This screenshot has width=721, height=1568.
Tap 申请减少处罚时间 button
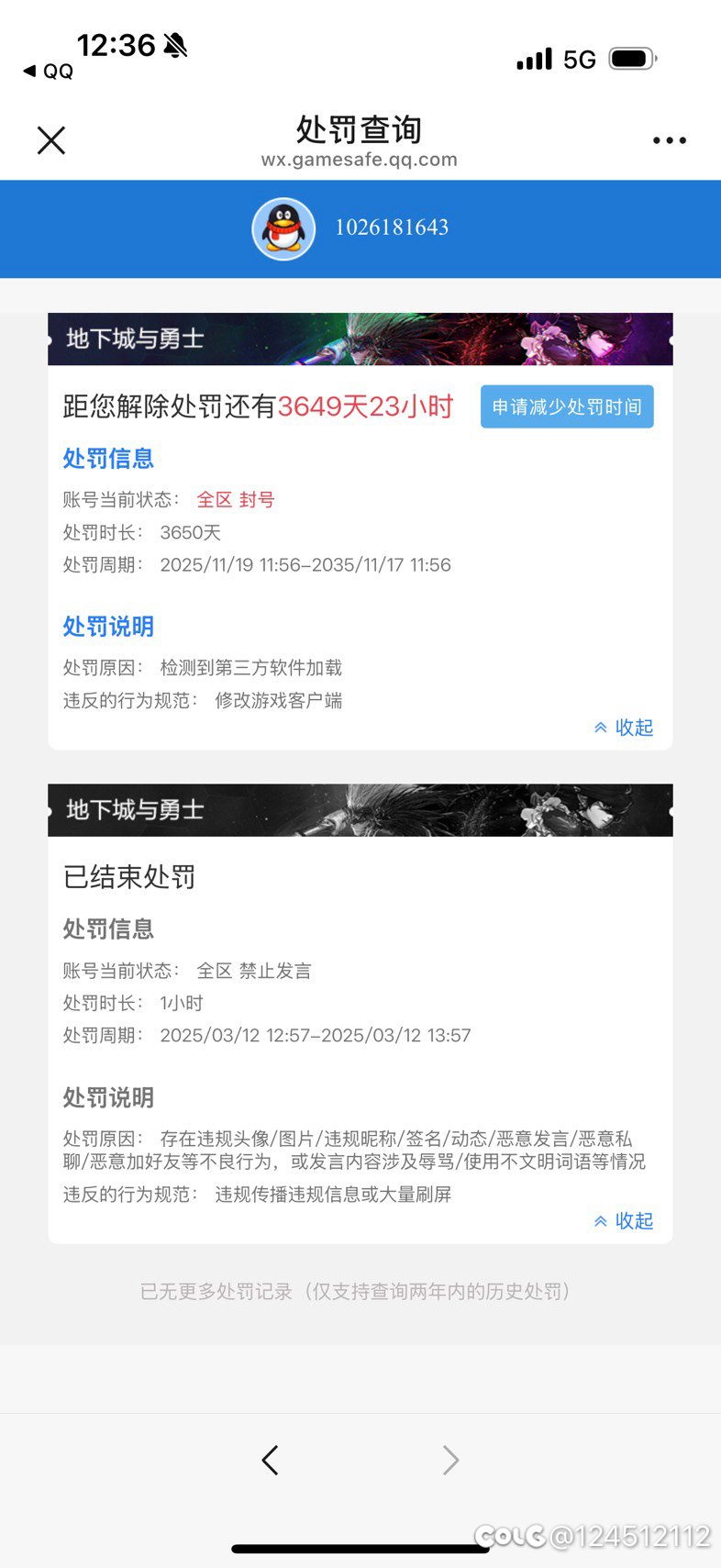tap(567, 406)
